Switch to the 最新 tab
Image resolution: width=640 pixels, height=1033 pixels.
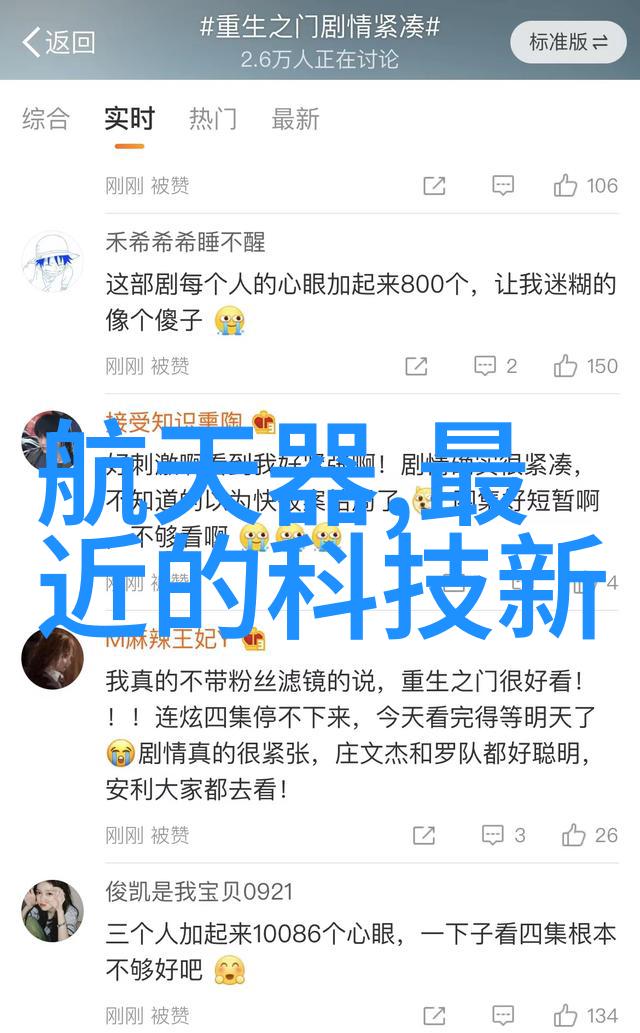pyautogui.click(x=295, y=119)
